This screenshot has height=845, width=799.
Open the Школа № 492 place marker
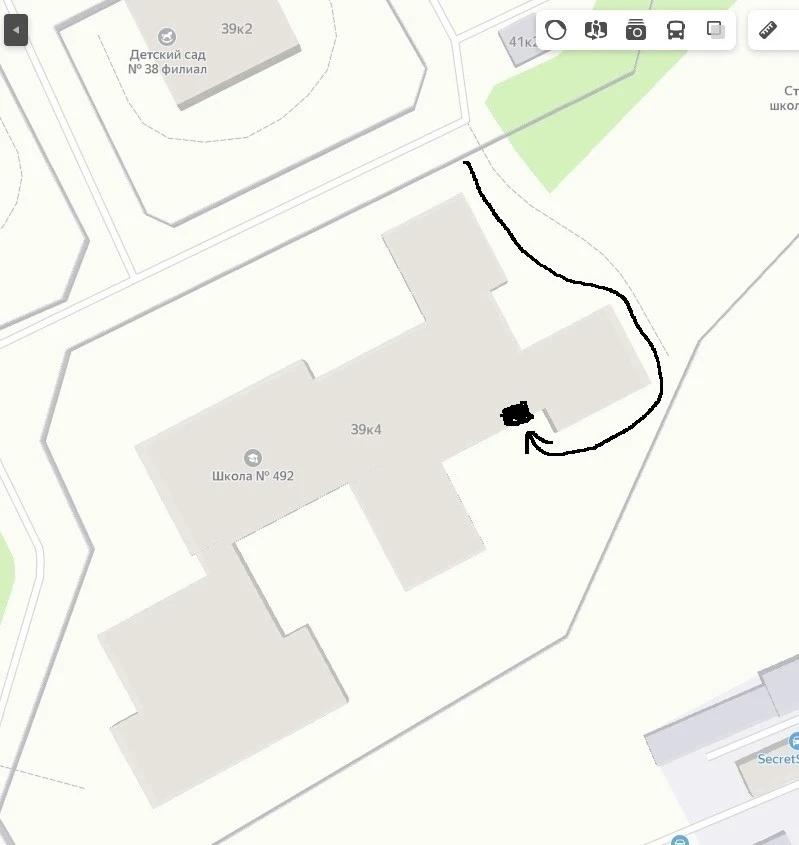coord(252,458)
